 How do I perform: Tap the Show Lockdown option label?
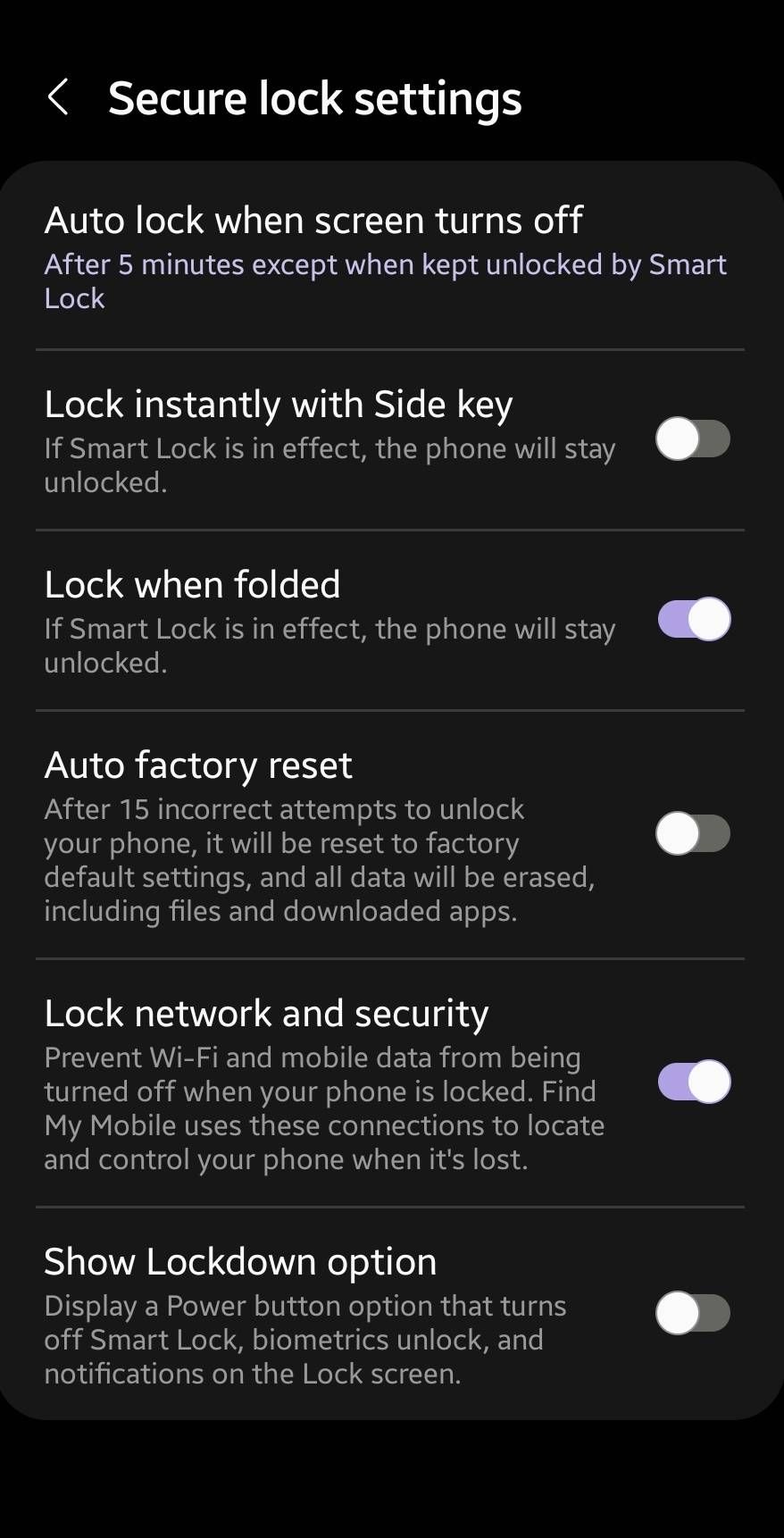point(240,1260)
